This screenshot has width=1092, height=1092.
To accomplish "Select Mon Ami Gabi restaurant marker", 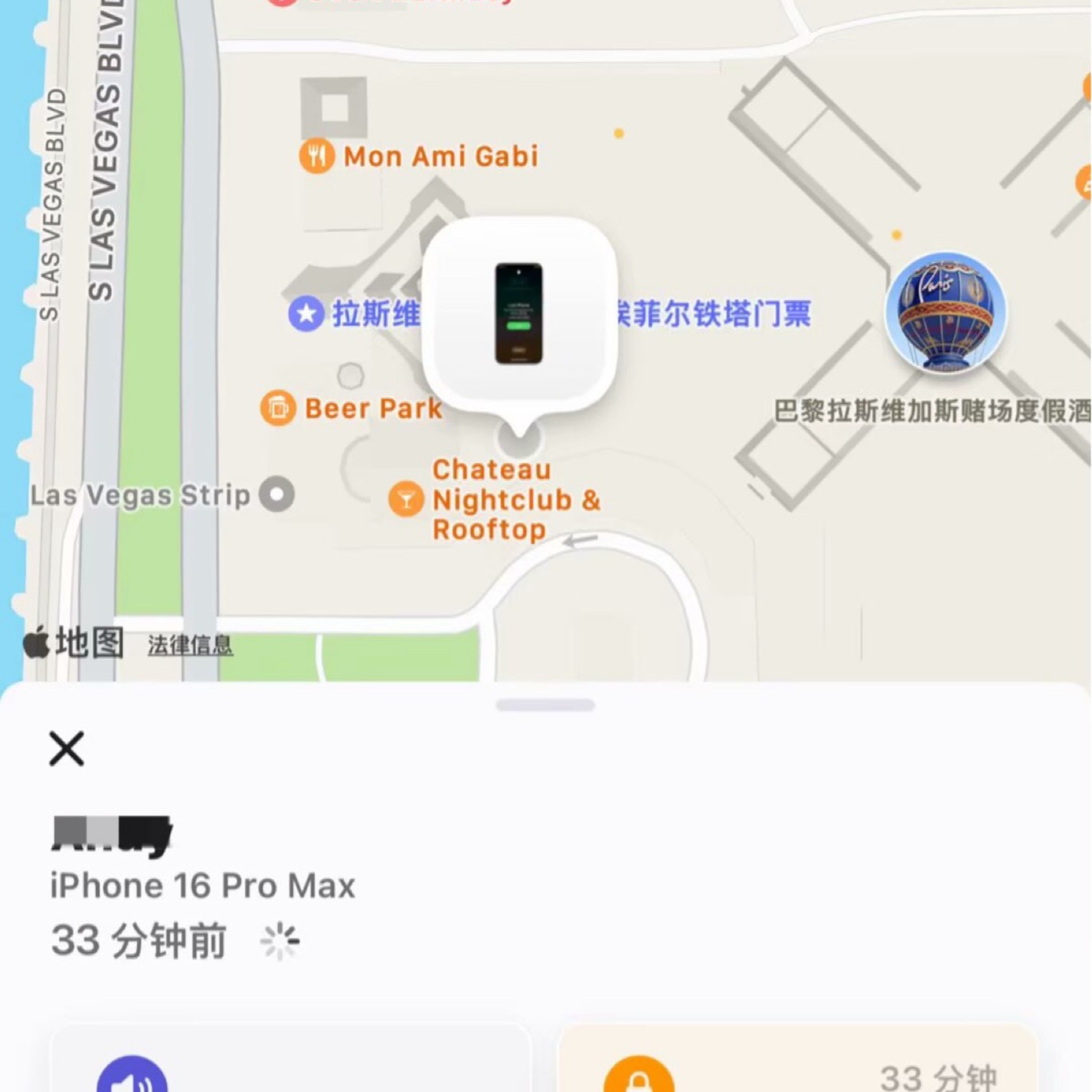I will coord(317,156).
